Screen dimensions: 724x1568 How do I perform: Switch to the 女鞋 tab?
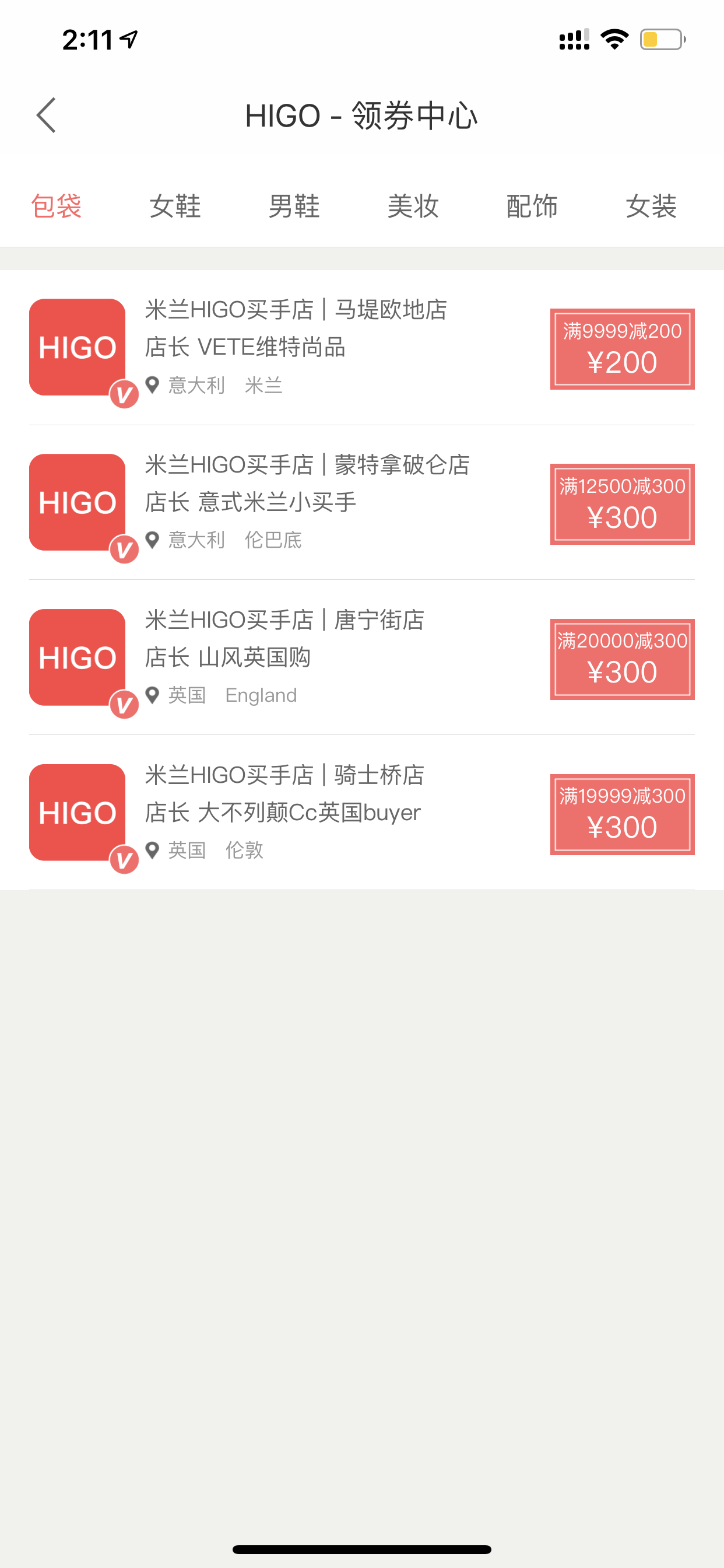pos(175,206)
